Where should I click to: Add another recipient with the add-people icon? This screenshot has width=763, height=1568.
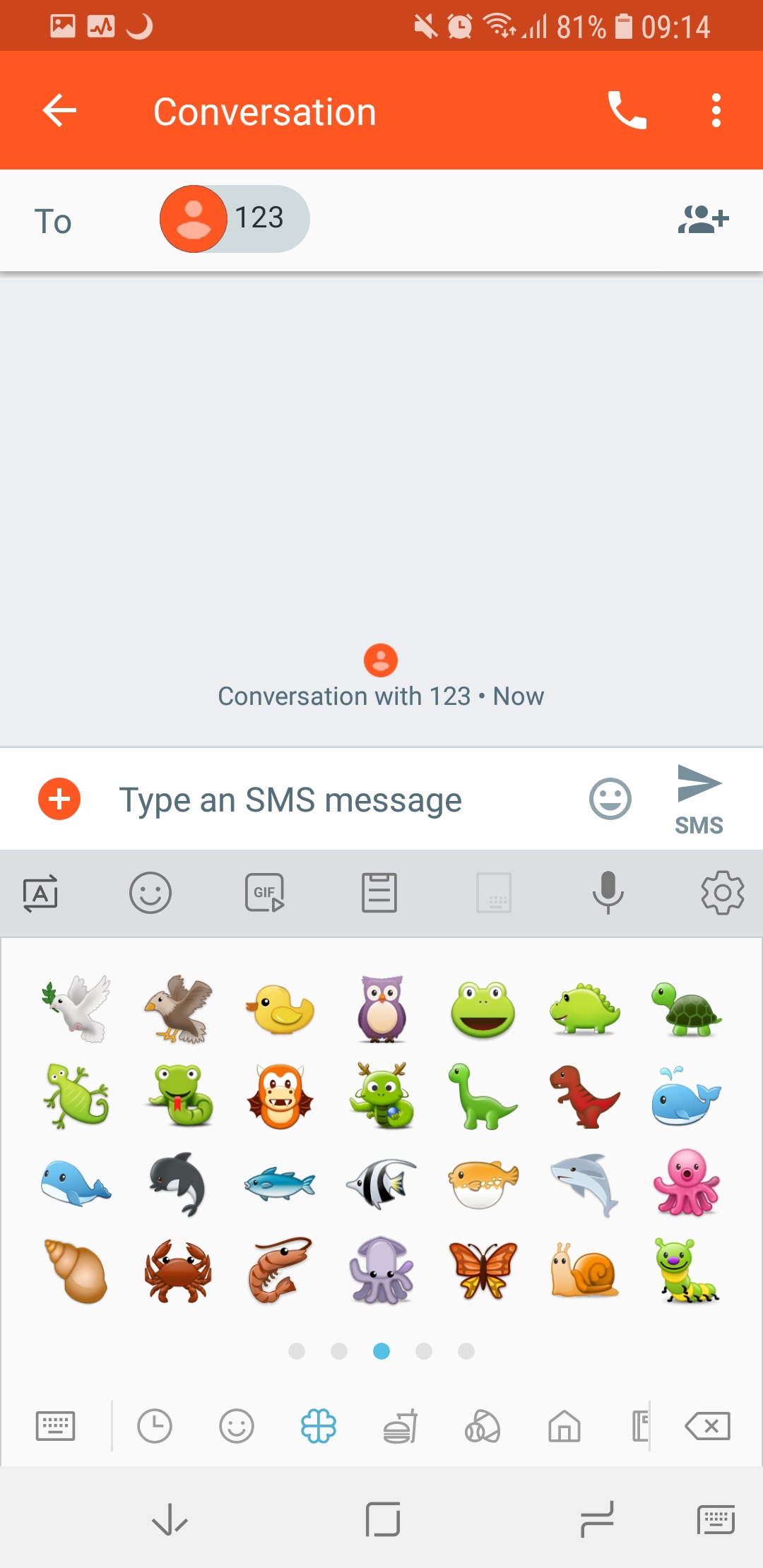(703, 219)
